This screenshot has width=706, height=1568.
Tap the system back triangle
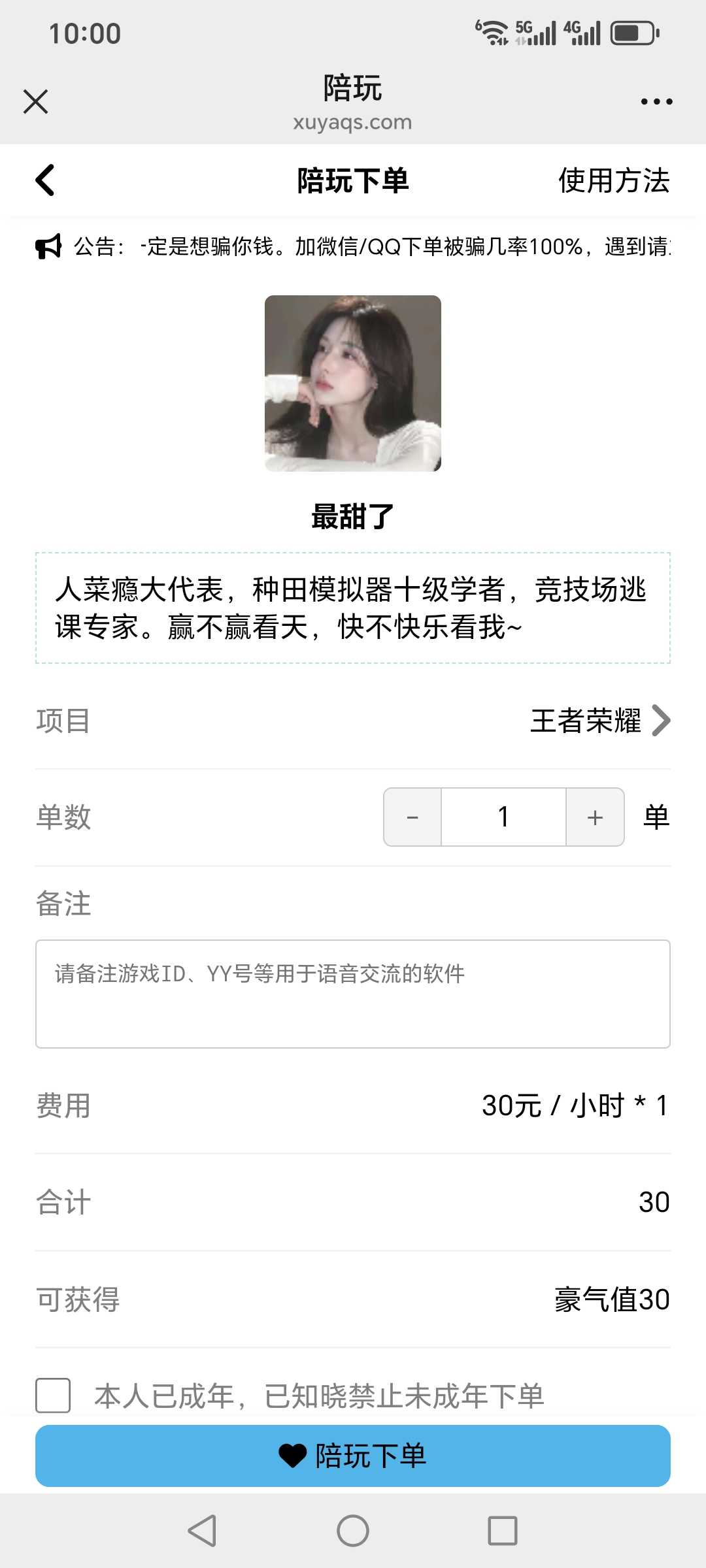202,1531
